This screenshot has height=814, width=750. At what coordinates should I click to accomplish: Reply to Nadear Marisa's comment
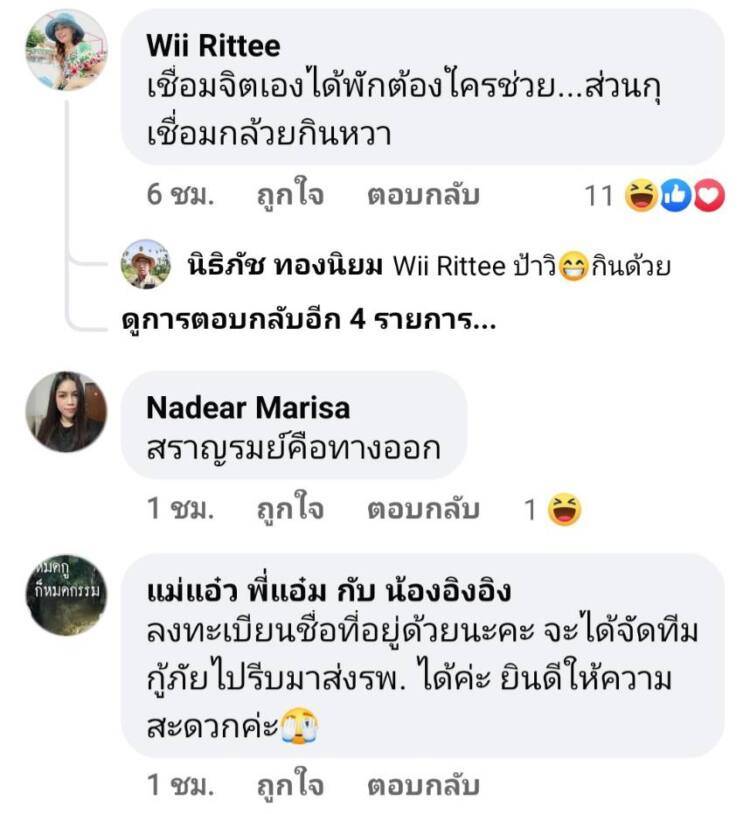point(423,509)
